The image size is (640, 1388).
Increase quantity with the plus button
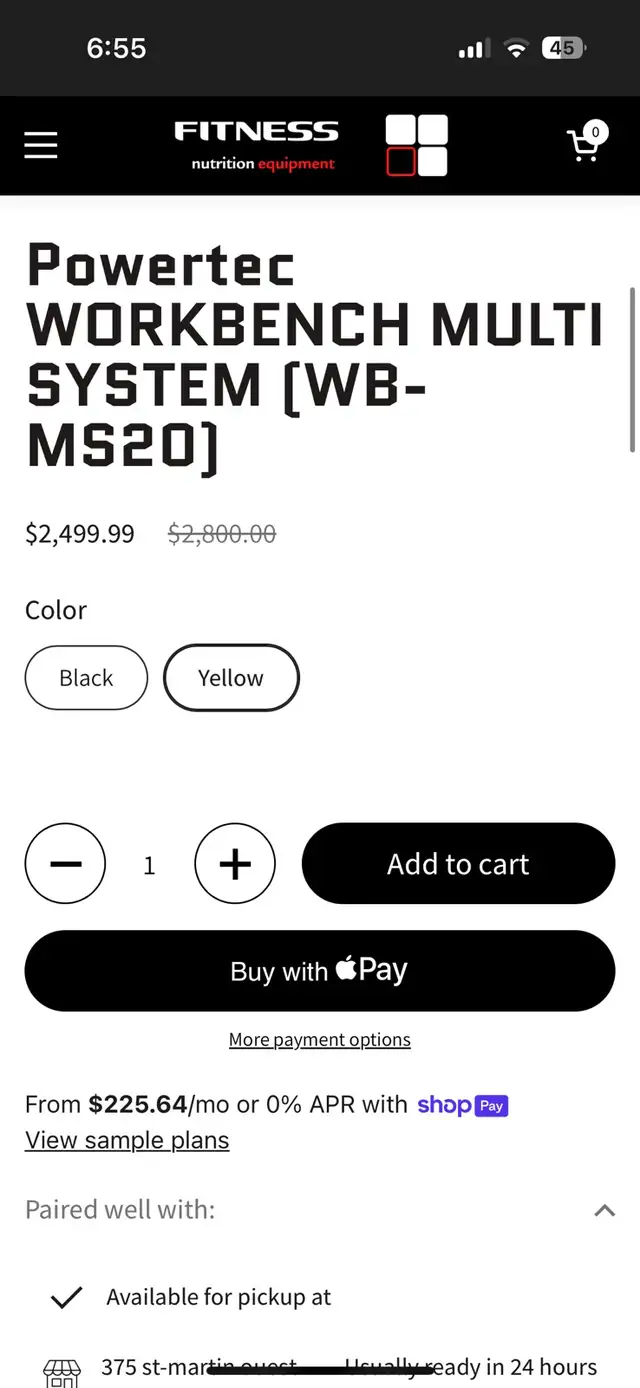click(235, 864)
